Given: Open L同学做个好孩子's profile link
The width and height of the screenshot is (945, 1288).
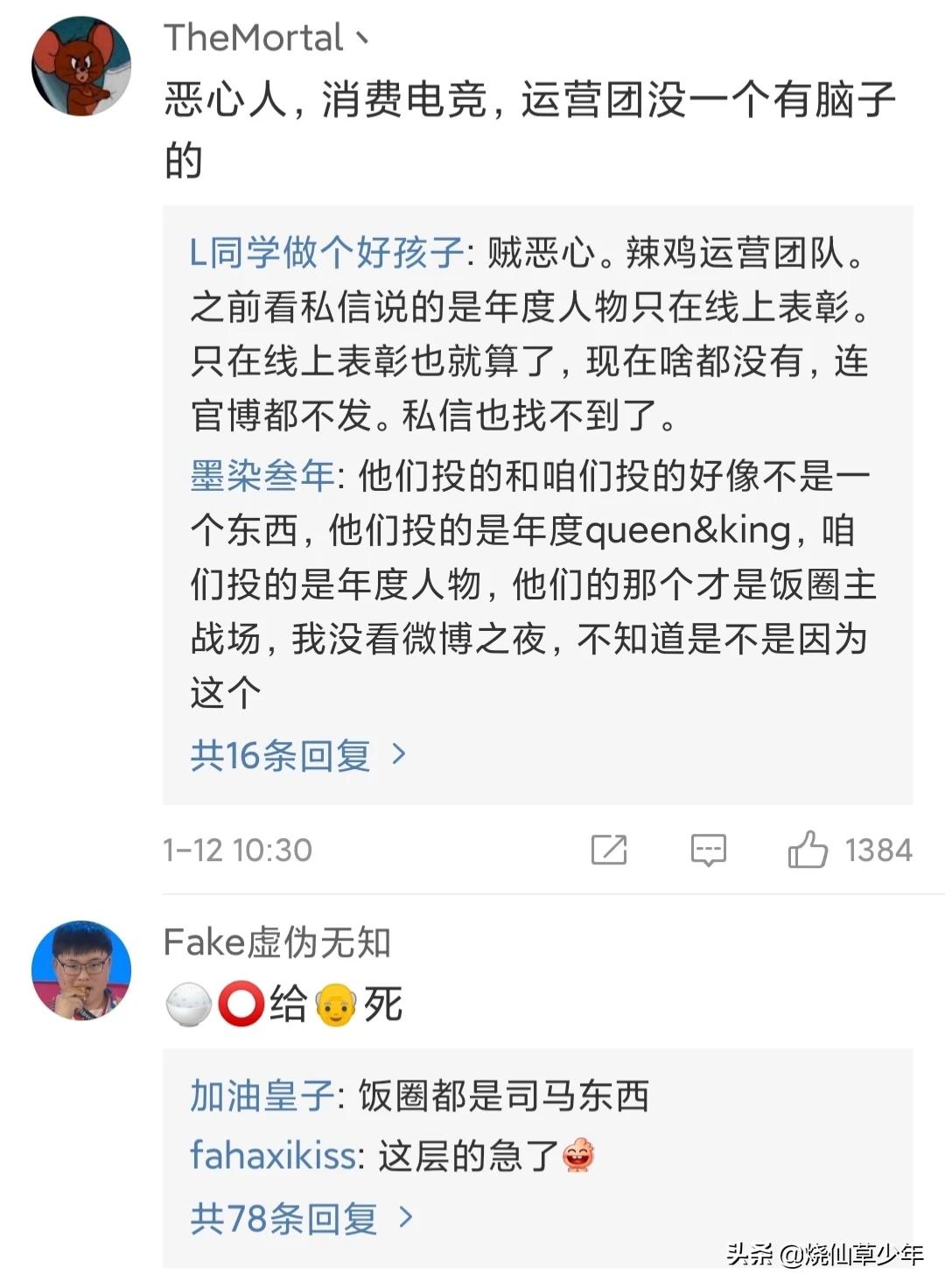Looking at the screenshot, I should click(326, 253).
